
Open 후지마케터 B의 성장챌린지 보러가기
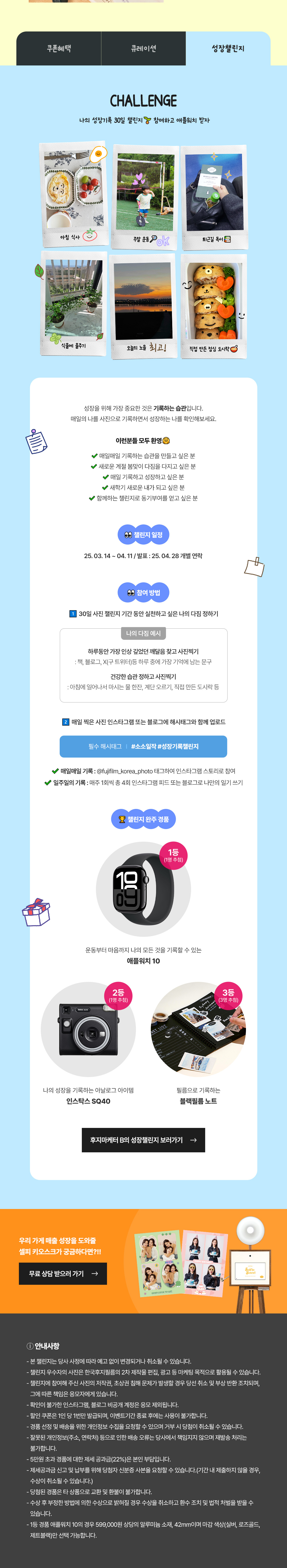click(x=143, y=1139)
